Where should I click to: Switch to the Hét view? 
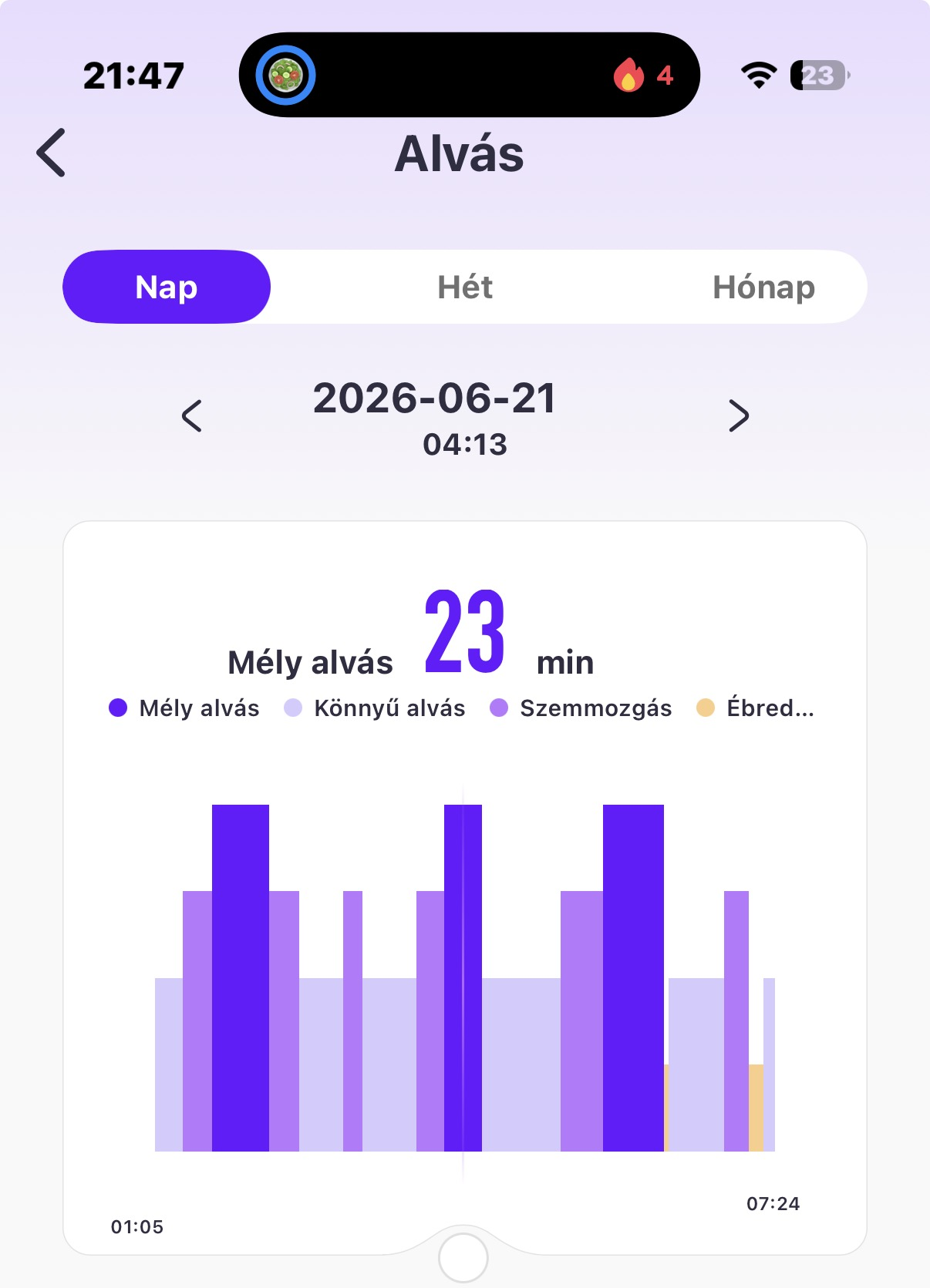point(465,287)
